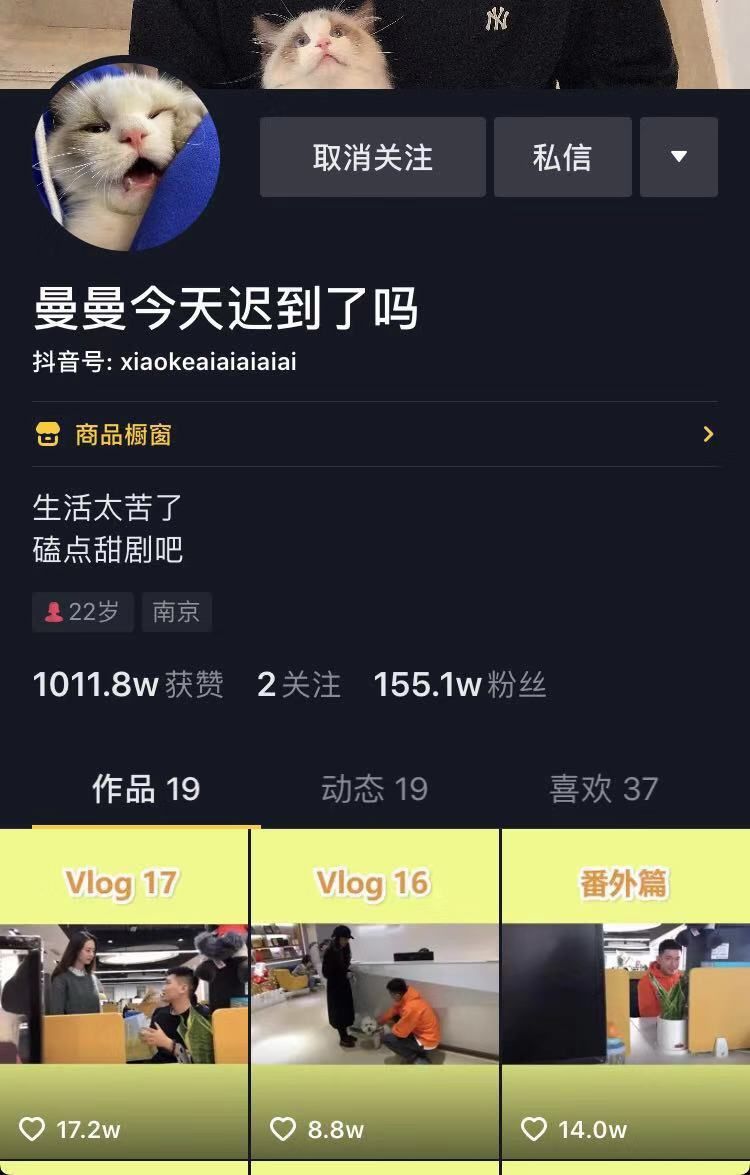Open the Vlog 17 video
This screenshot has height=1175, width=750.
123,995
